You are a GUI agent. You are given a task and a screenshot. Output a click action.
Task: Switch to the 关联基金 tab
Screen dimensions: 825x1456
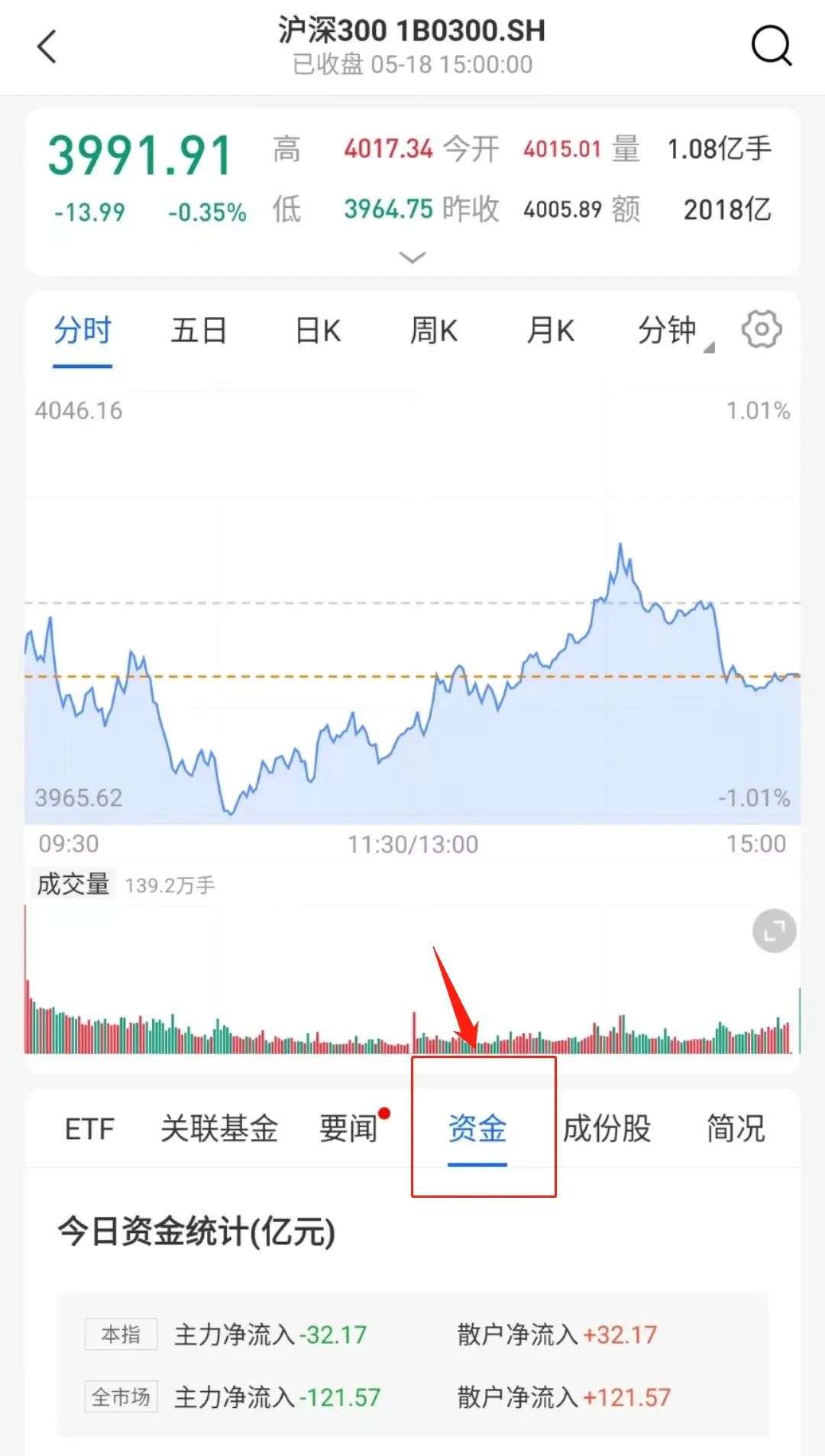tap(219, 1129)
